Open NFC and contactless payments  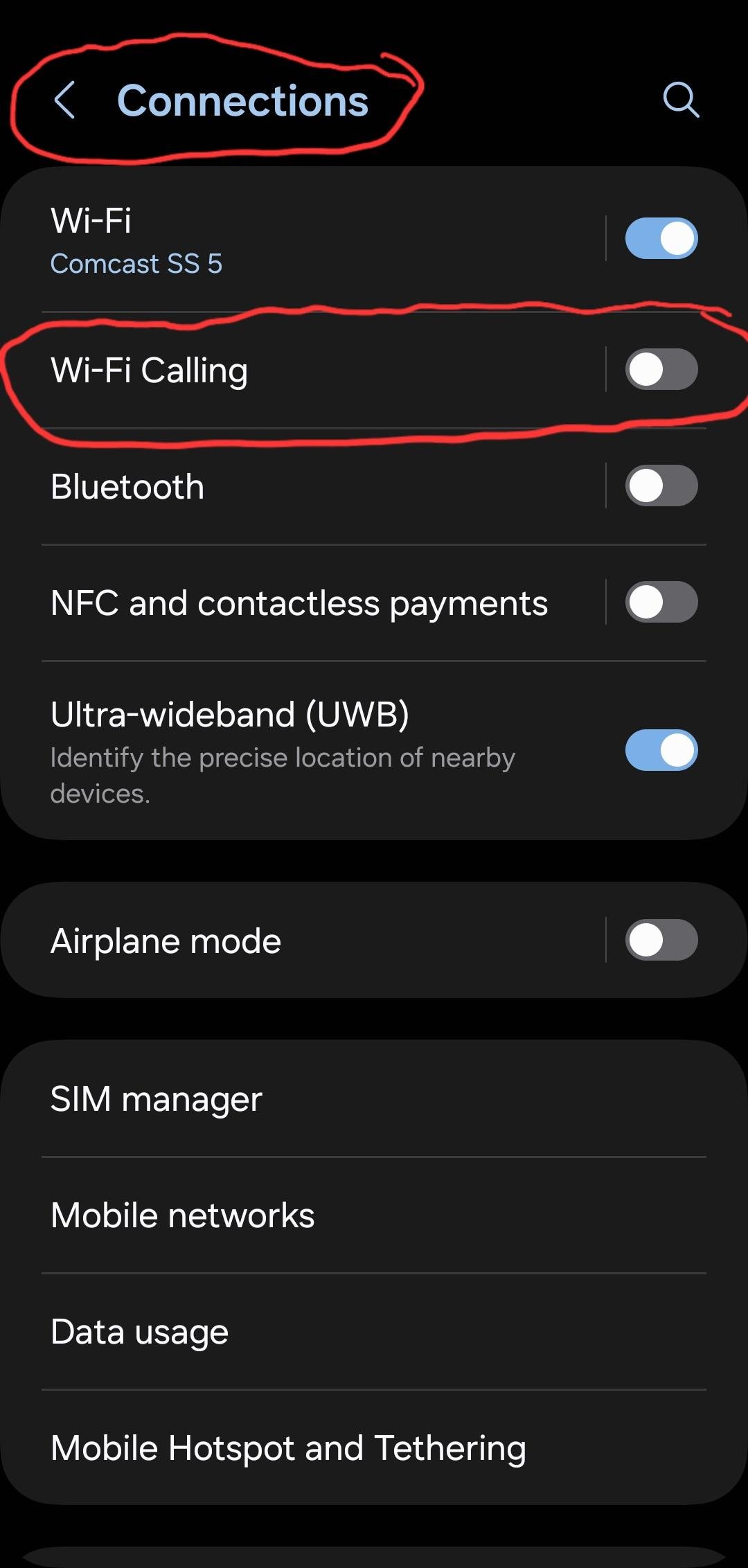pyautogui.click(x=299, y=603)
